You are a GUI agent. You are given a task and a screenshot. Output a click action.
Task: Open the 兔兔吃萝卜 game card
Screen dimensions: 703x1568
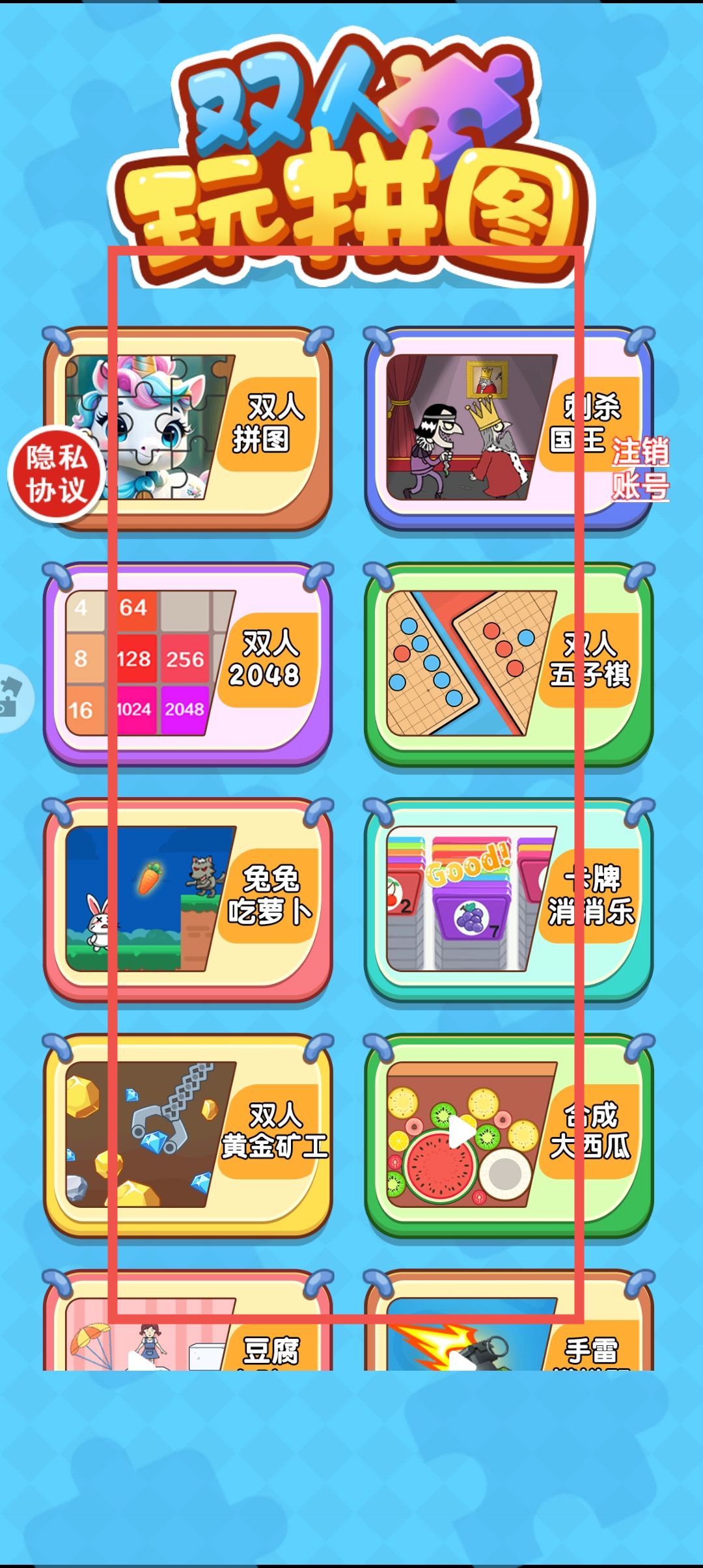tap(189, 899)
